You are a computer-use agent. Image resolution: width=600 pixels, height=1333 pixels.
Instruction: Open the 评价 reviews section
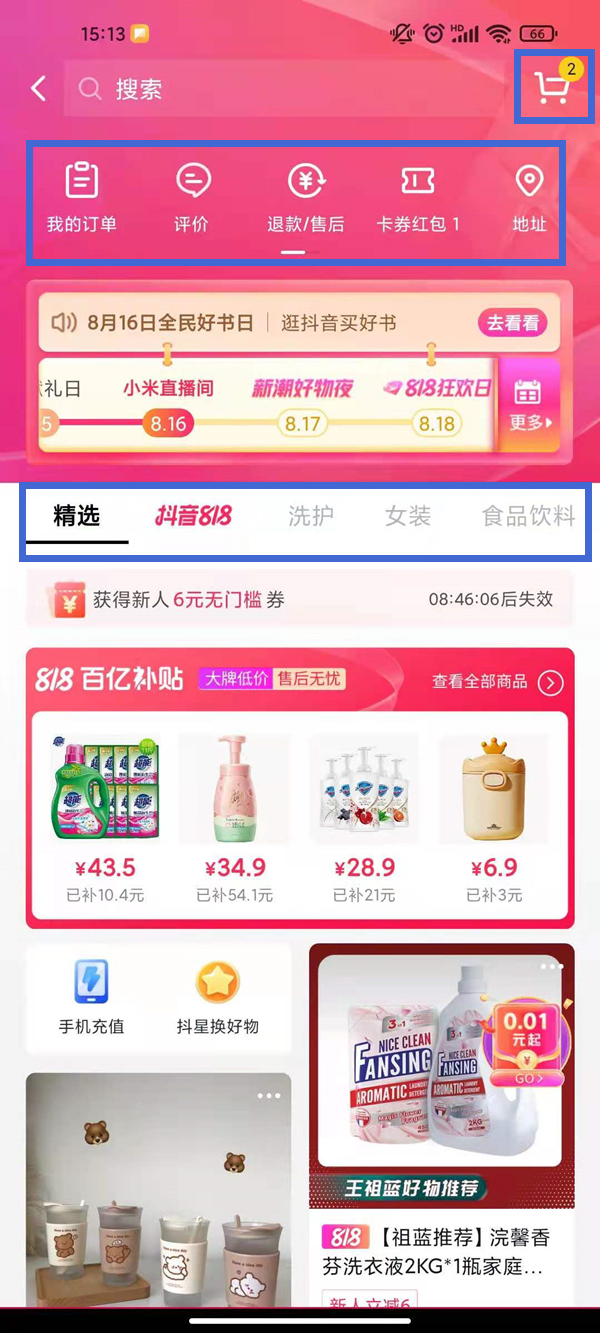coord(192,200)
